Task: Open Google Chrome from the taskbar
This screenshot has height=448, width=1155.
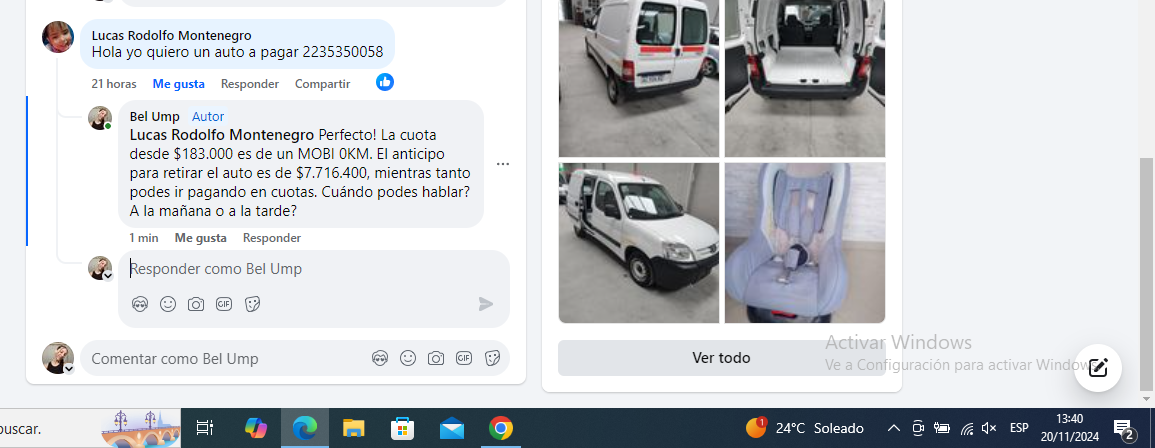Action: click(501, 428)
